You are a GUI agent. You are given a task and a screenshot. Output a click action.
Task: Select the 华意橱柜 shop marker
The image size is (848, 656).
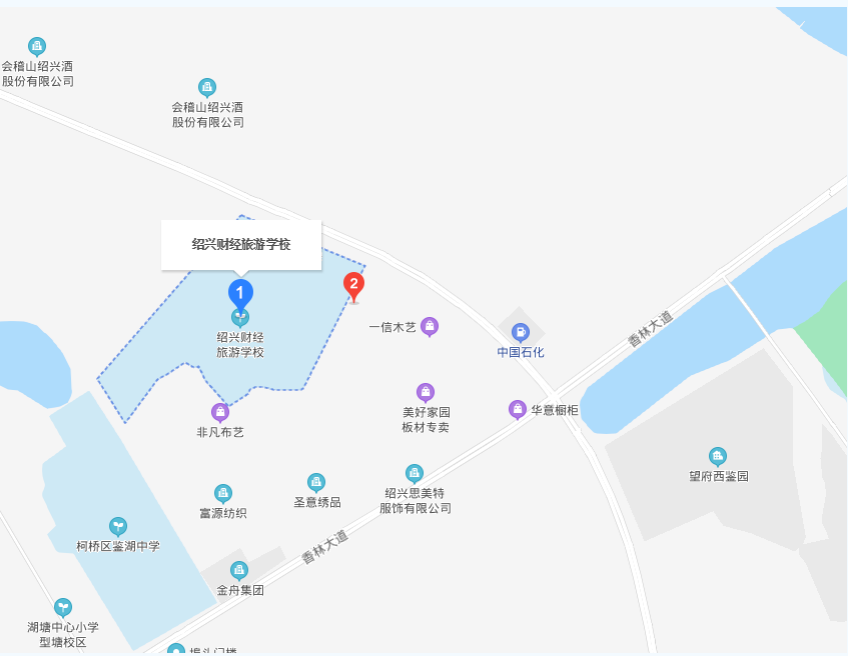click(x=517, y=408)
